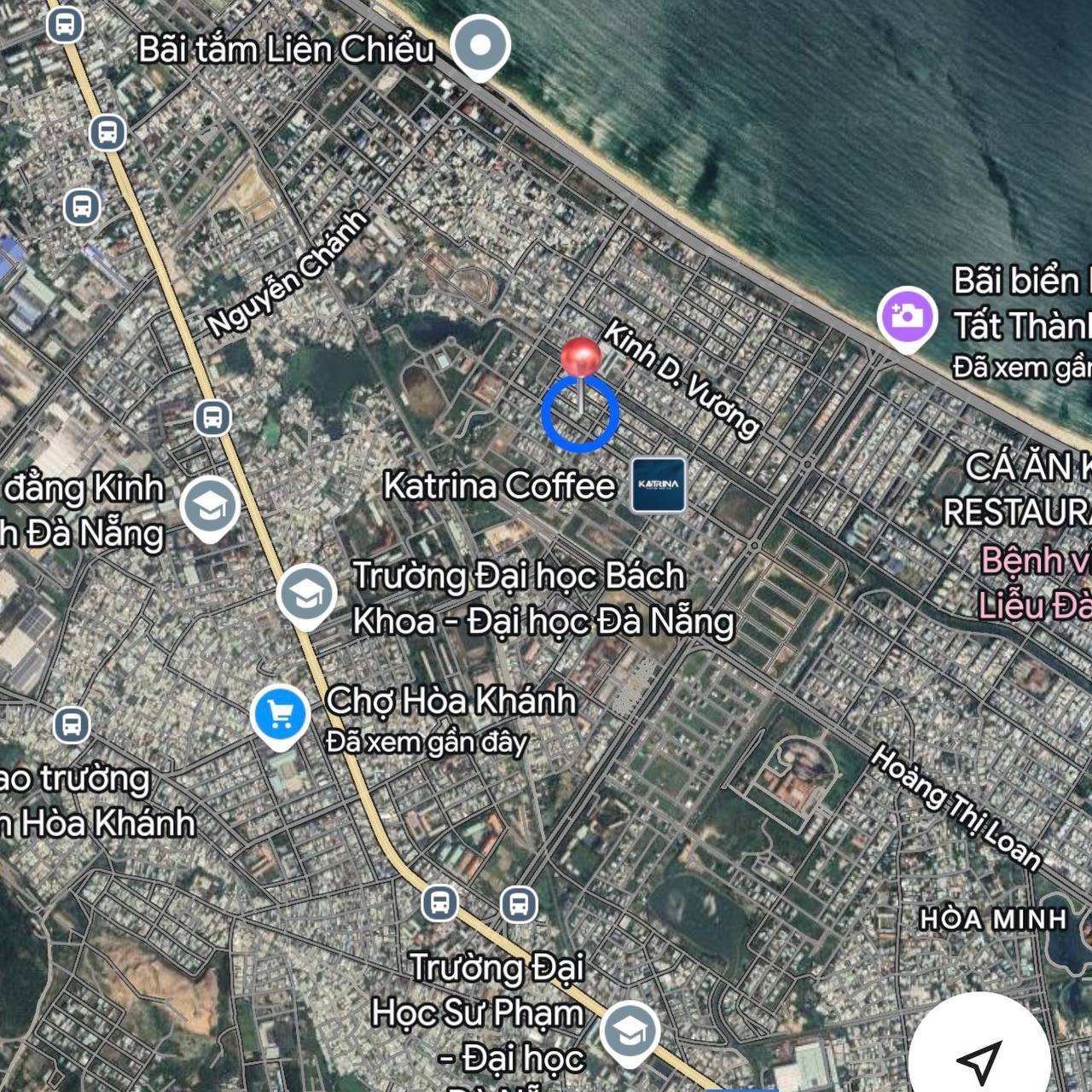Select Trường Đại học Bách Khoa school pin
Viewport: 1092px width, 1092px height.
[306, 593]
